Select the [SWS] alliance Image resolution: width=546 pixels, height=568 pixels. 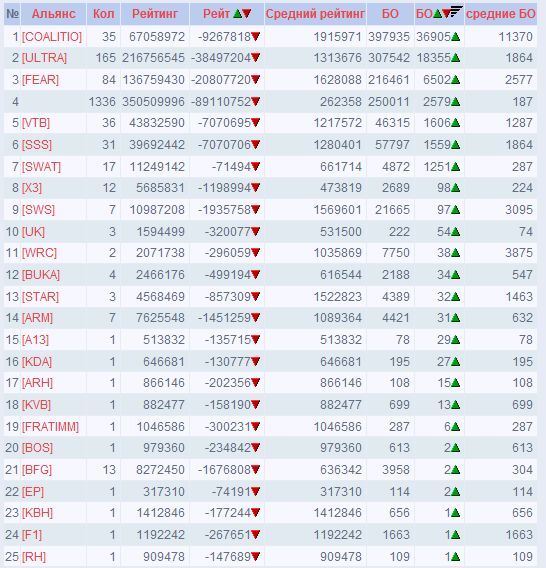click(x=38, y=210)
